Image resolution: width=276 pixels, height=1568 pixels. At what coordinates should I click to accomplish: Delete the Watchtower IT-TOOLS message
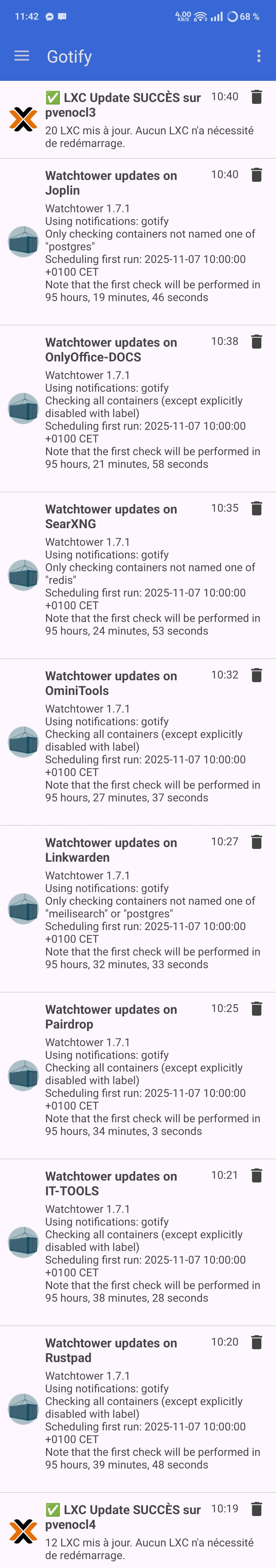coord(257,1175)
